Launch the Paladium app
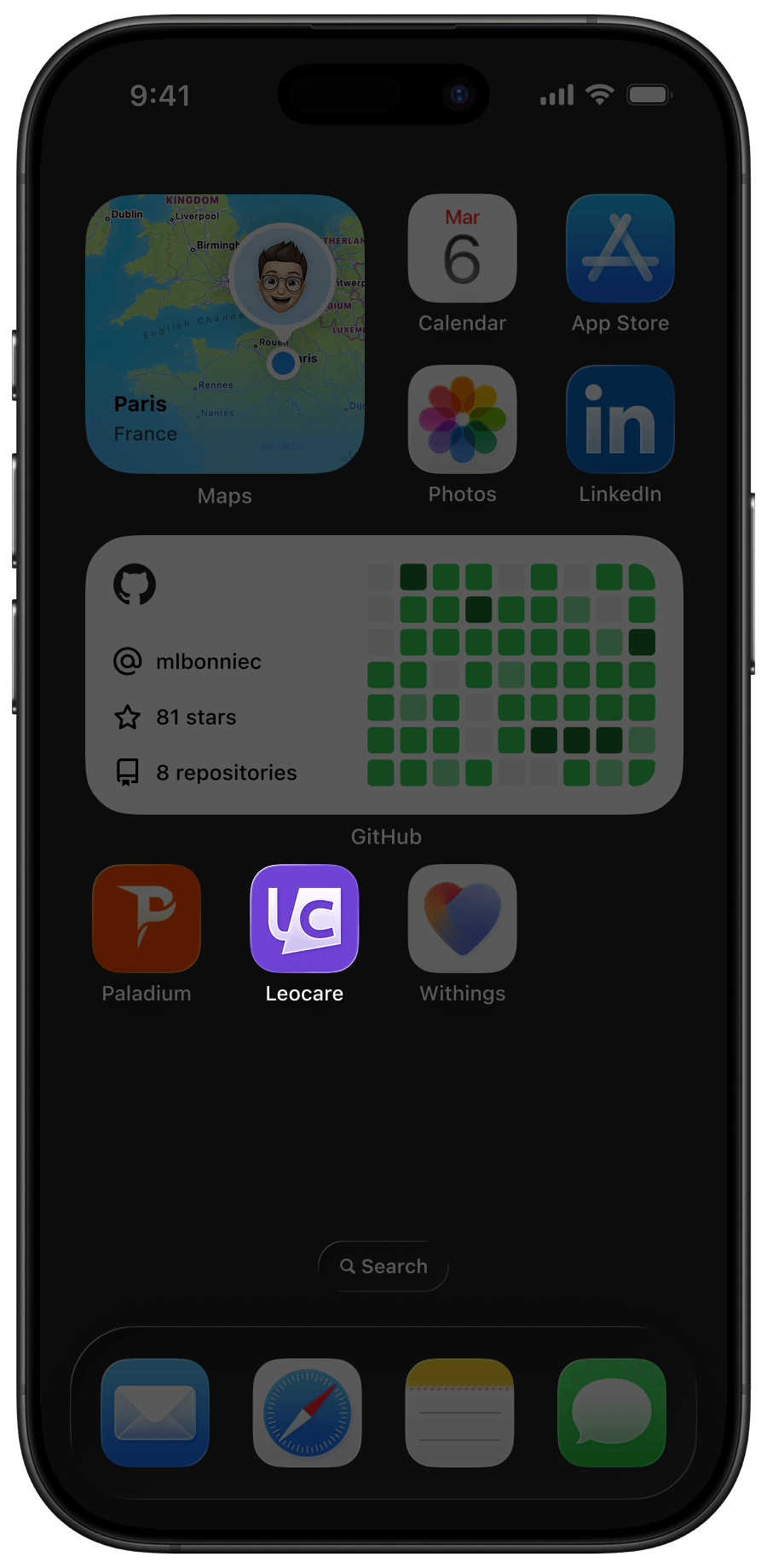The image size is (767, 1568). 146,919
